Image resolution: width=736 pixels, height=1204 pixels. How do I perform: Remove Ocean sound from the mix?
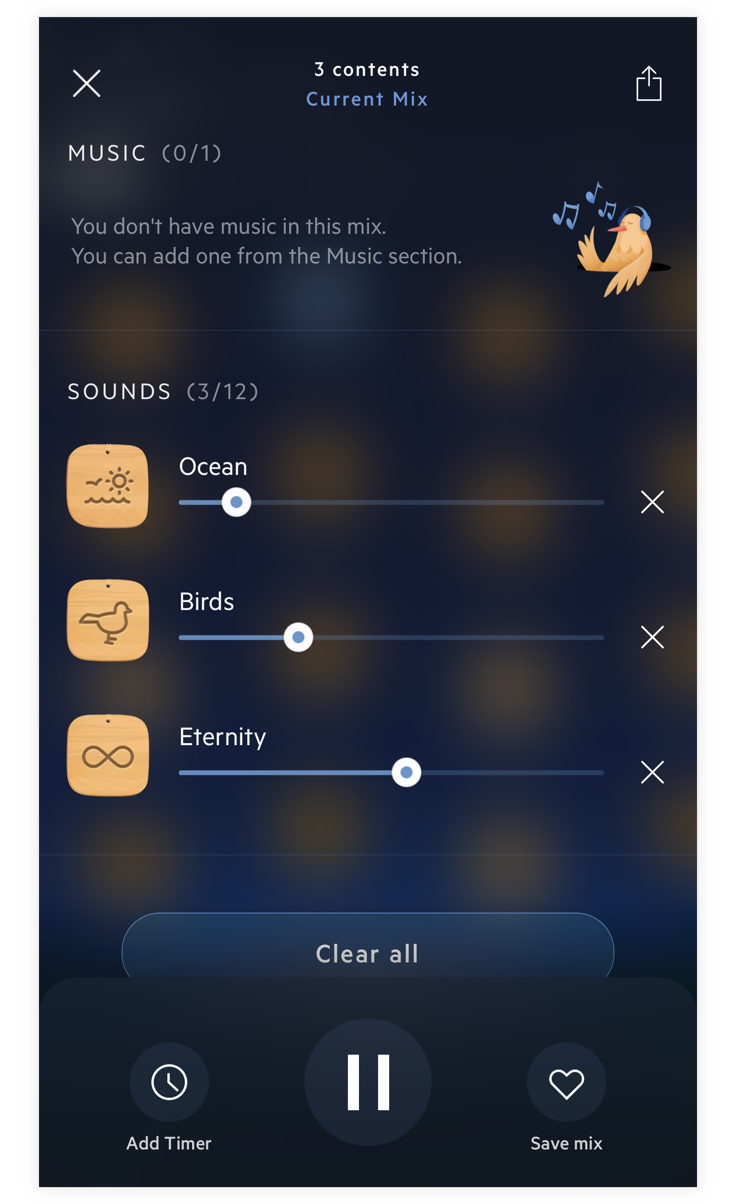coord(652,502)
